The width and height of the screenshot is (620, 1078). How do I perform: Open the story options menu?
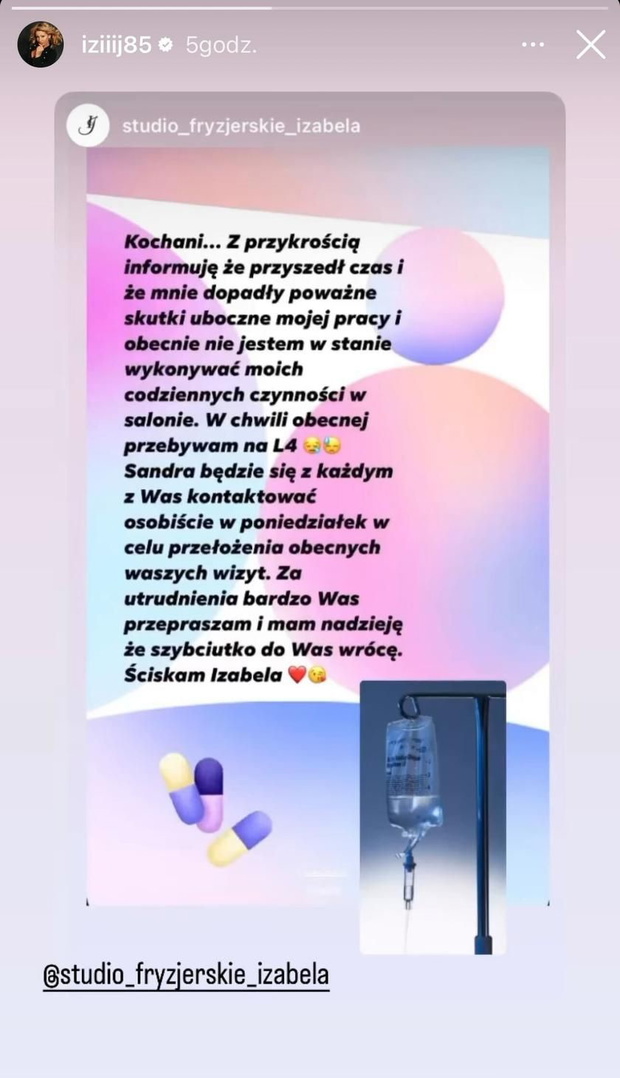533,45
